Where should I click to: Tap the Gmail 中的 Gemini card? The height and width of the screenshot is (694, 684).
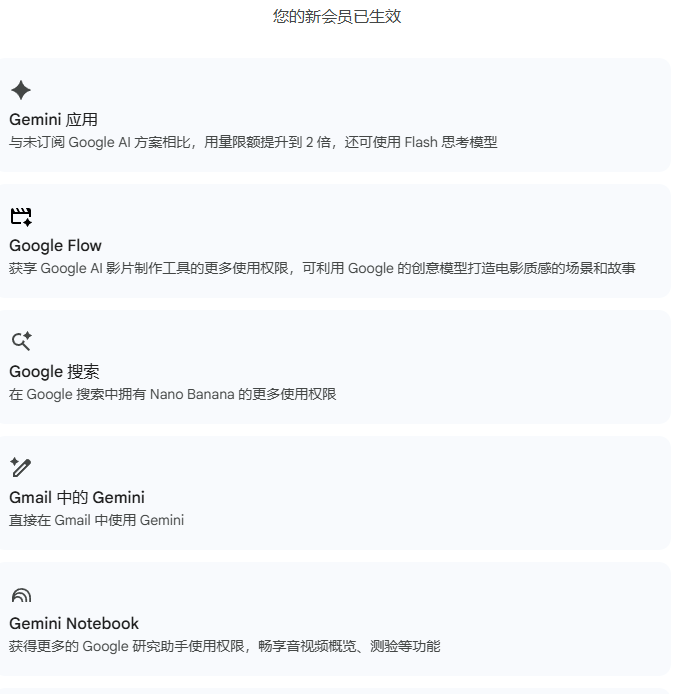[335, 493]
